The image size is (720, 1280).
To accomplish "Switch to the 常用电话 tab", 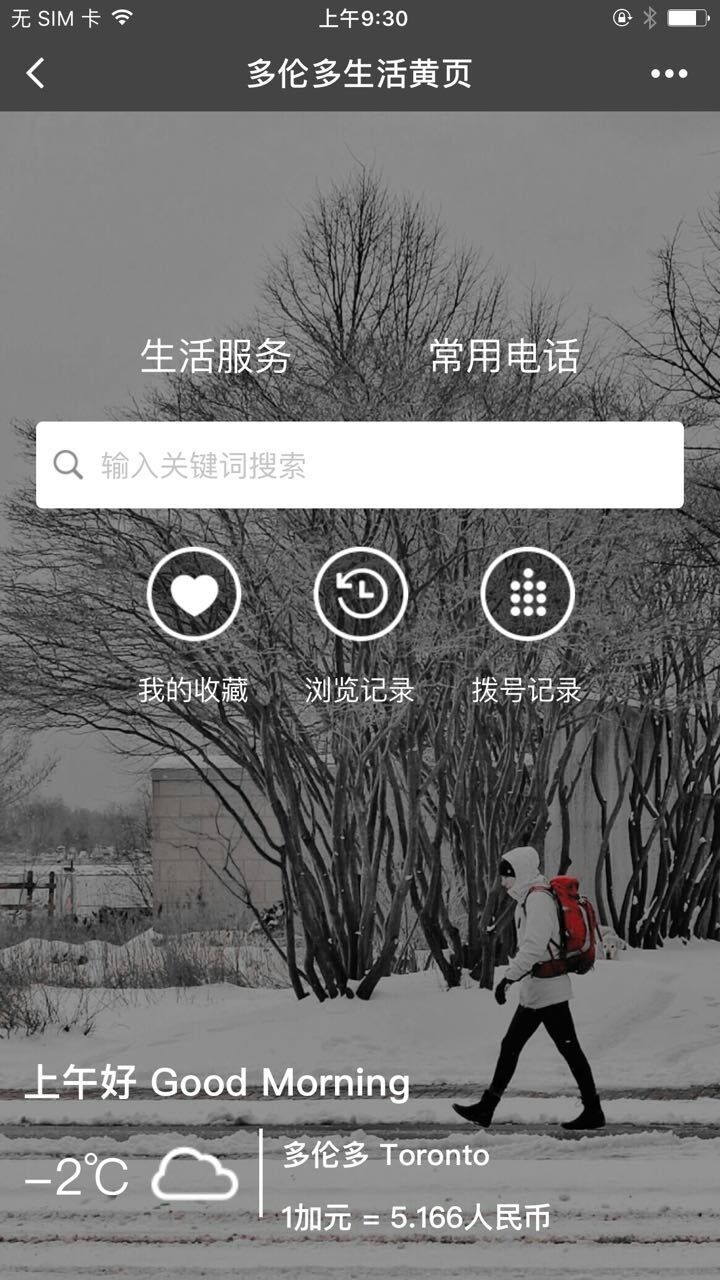I will click(x=504, y=357).
